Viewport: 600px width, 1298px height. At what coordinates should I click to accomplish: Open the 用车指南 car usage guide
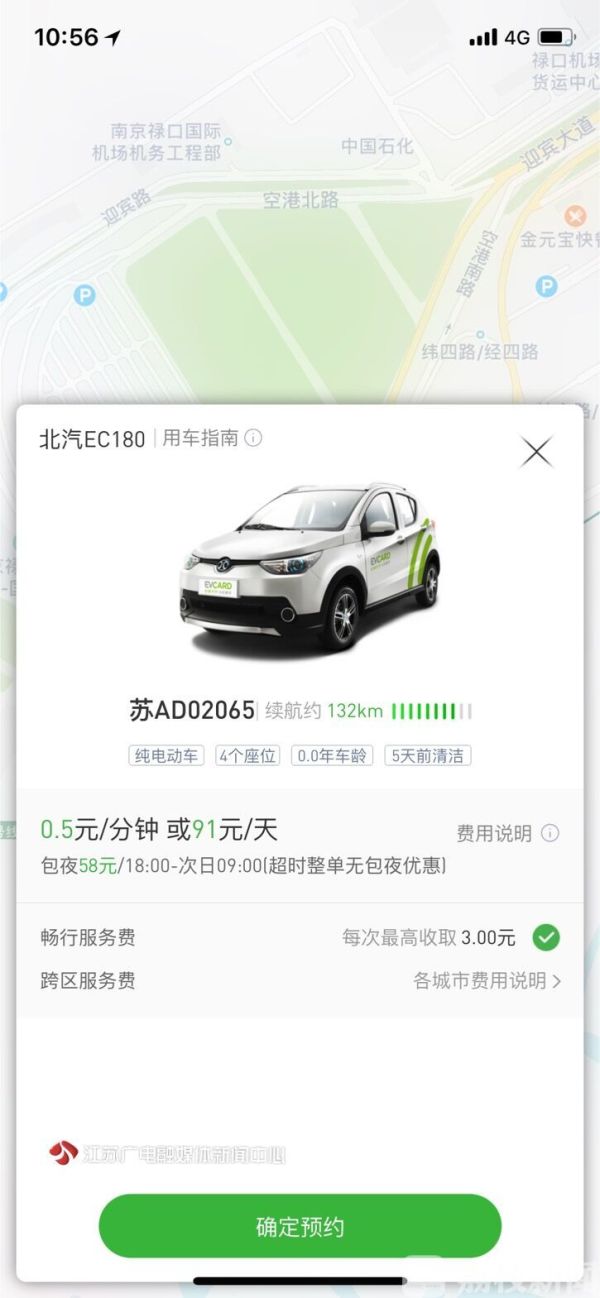click(211, 438)
